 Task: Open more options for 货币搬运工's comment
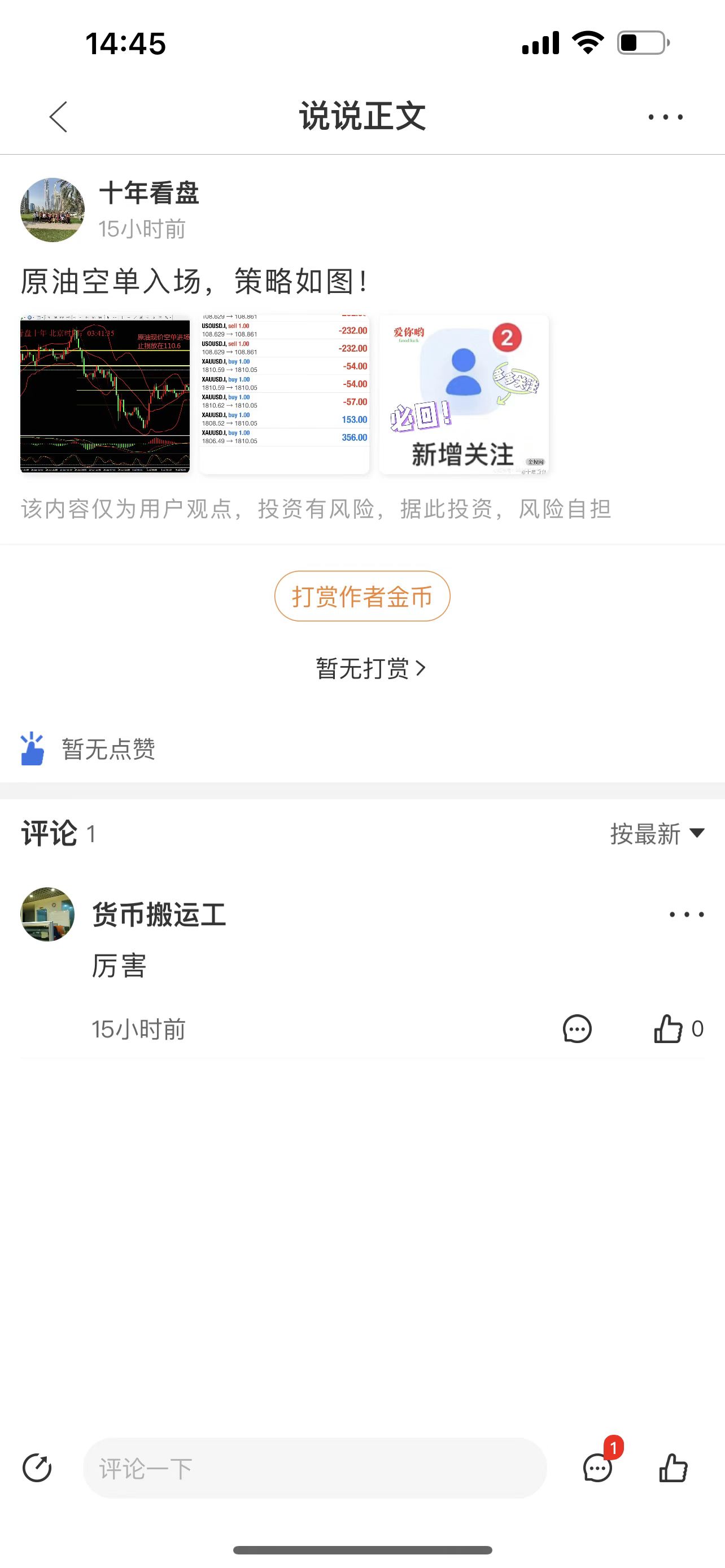click(x=686, y=914)
